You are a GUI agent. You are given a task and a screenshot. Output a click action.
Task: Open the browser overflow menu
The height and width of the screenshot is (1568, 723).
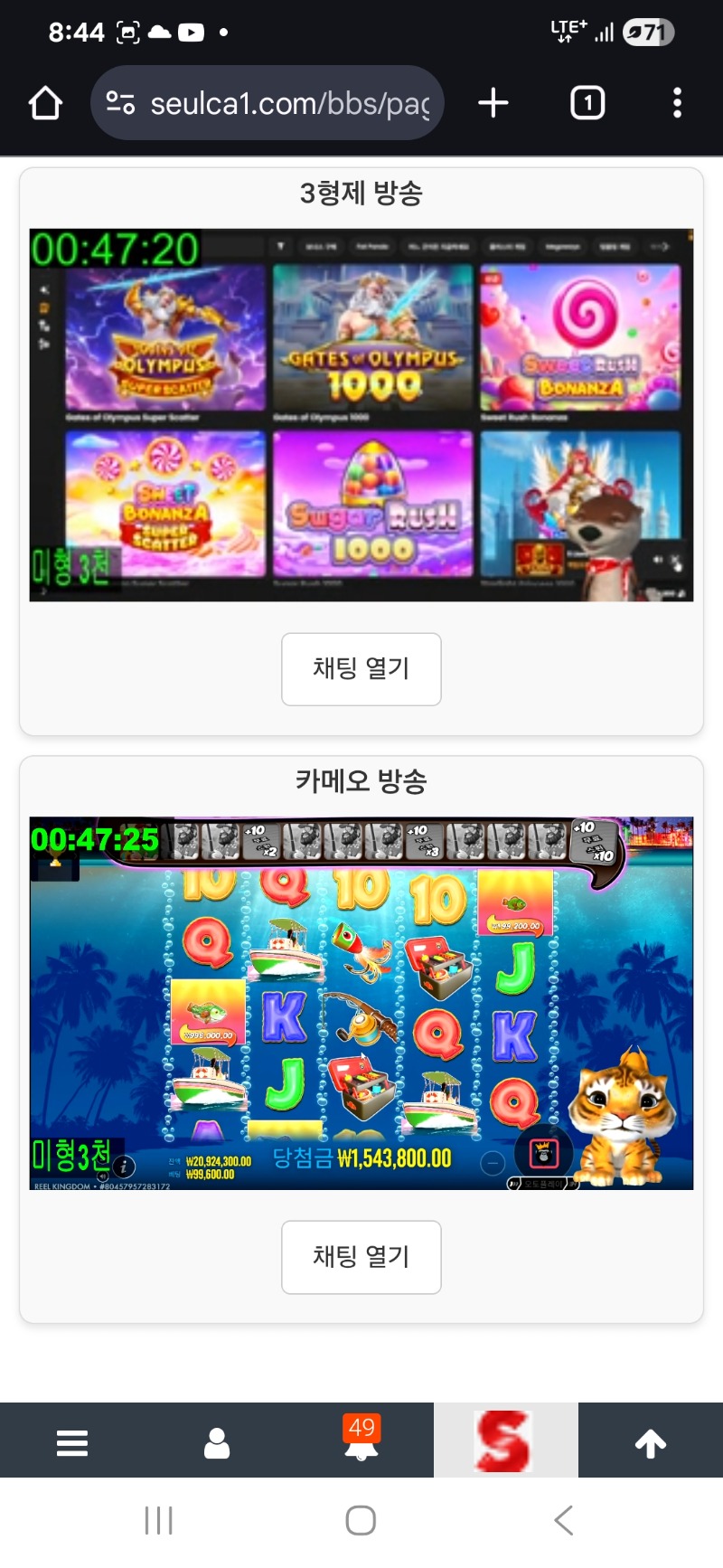click(677, 103)
